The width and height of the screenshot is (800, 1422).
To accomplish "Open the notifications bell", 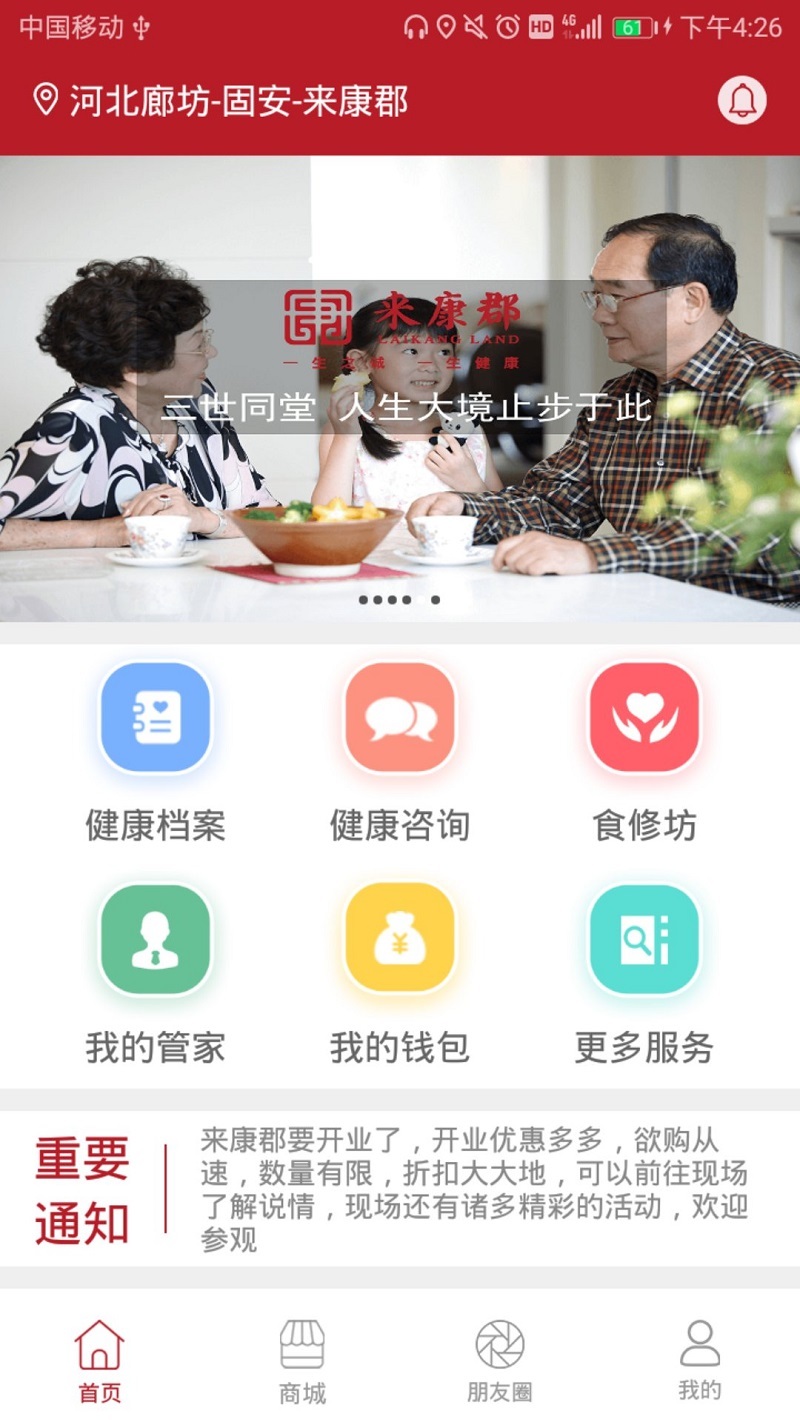I will (742, 100).
